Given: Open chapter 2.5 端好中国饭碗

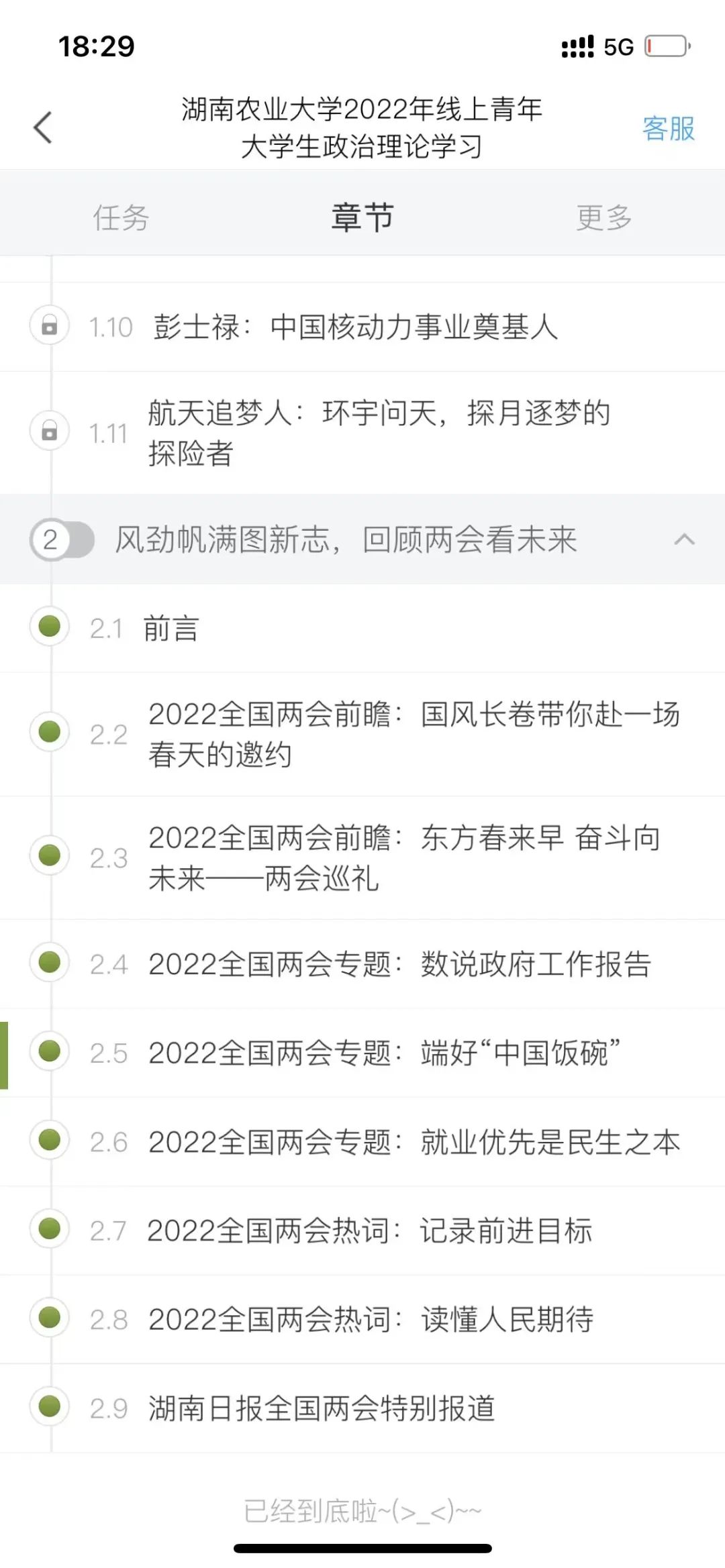Looking at the screenshot, I should coord(384,1053).
